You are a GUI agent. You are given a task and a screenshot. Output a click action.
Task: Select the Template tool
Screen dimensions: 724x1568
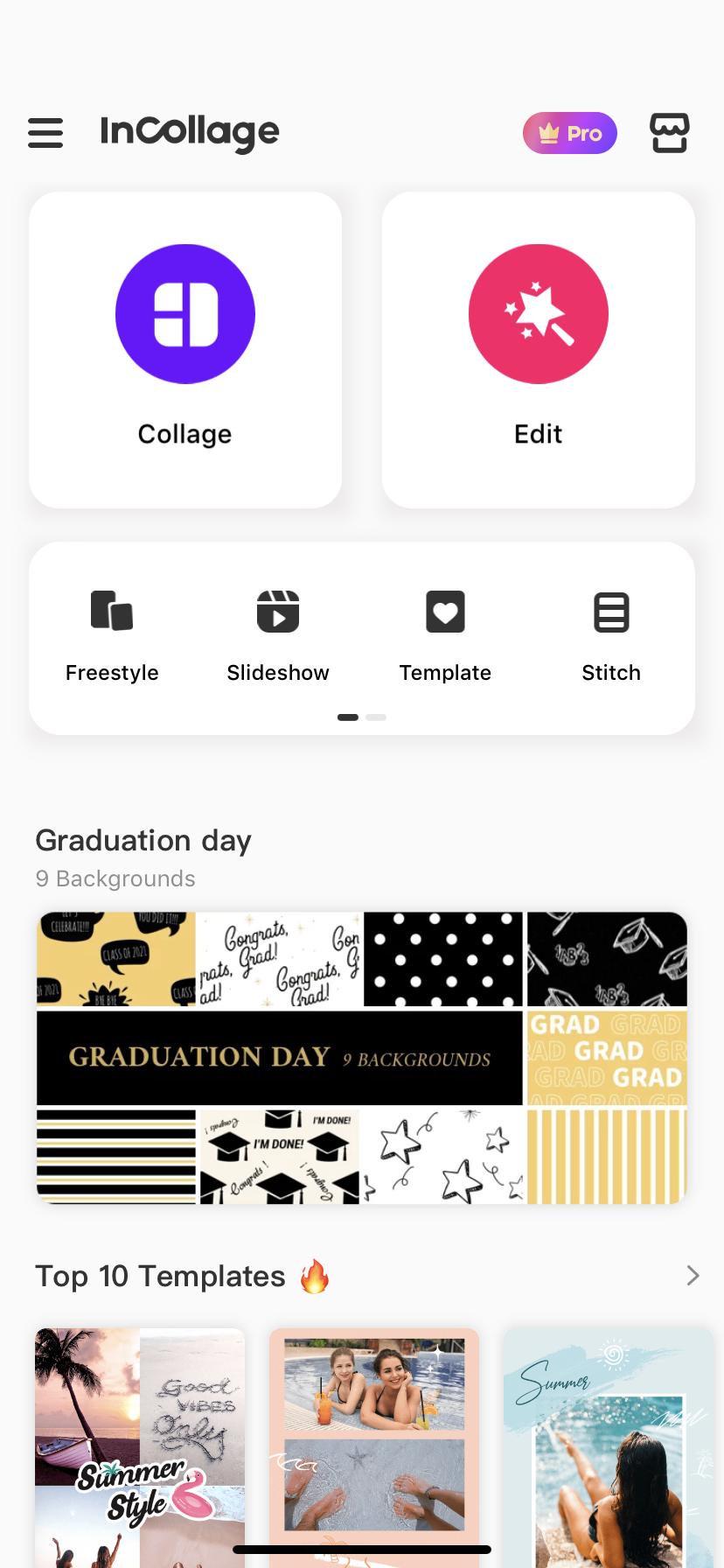point(445,636)
